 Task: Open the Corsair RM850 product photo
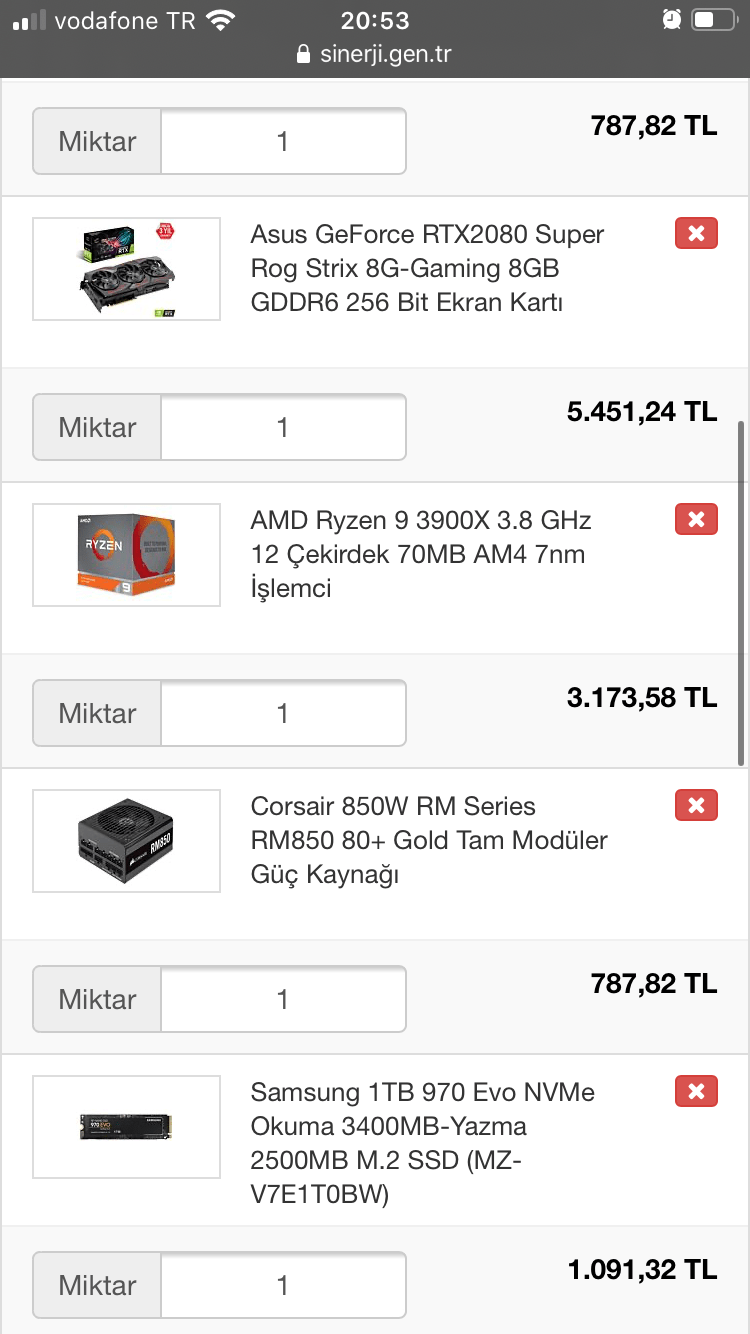click(x=126, y=841)
